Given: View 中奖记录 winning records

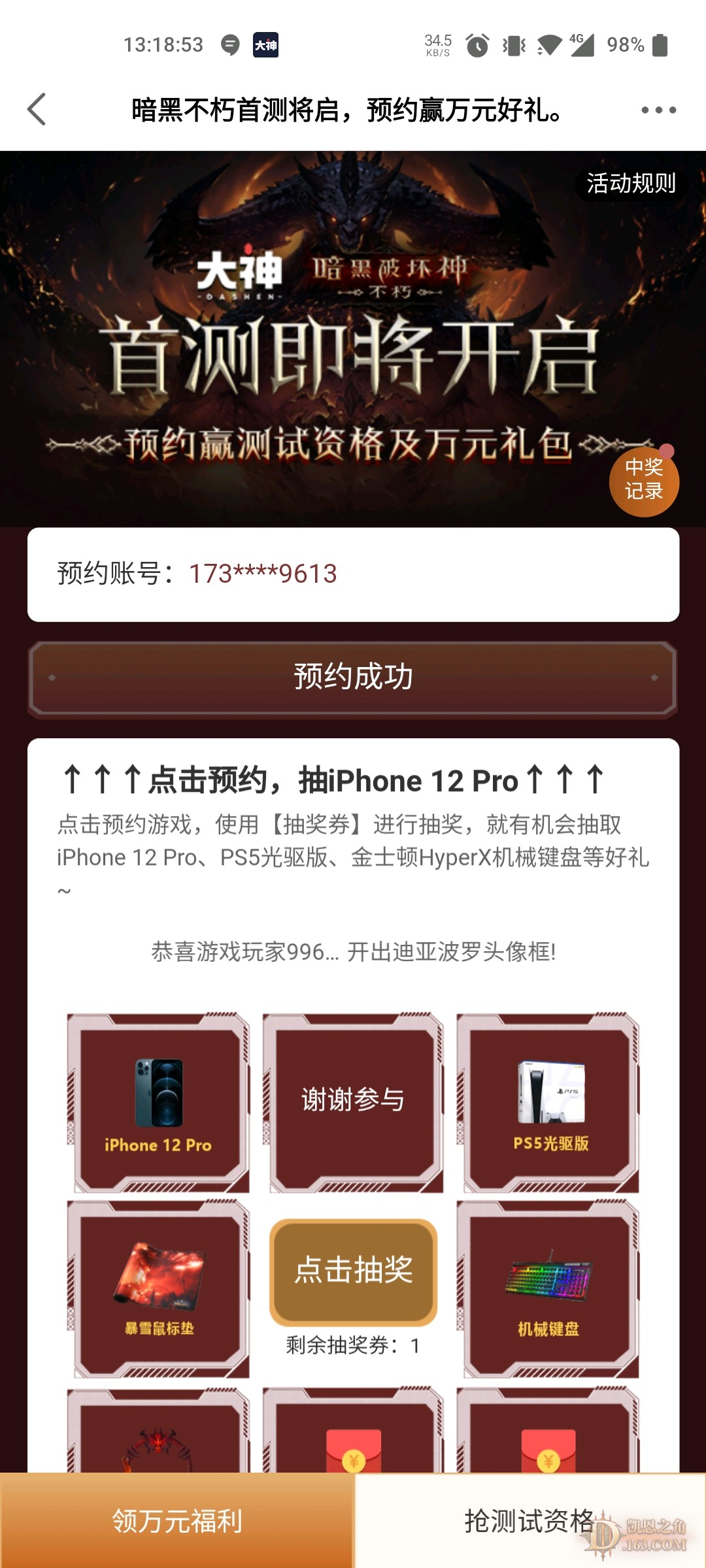Looking at the screenshot, I should coord(644,481).
